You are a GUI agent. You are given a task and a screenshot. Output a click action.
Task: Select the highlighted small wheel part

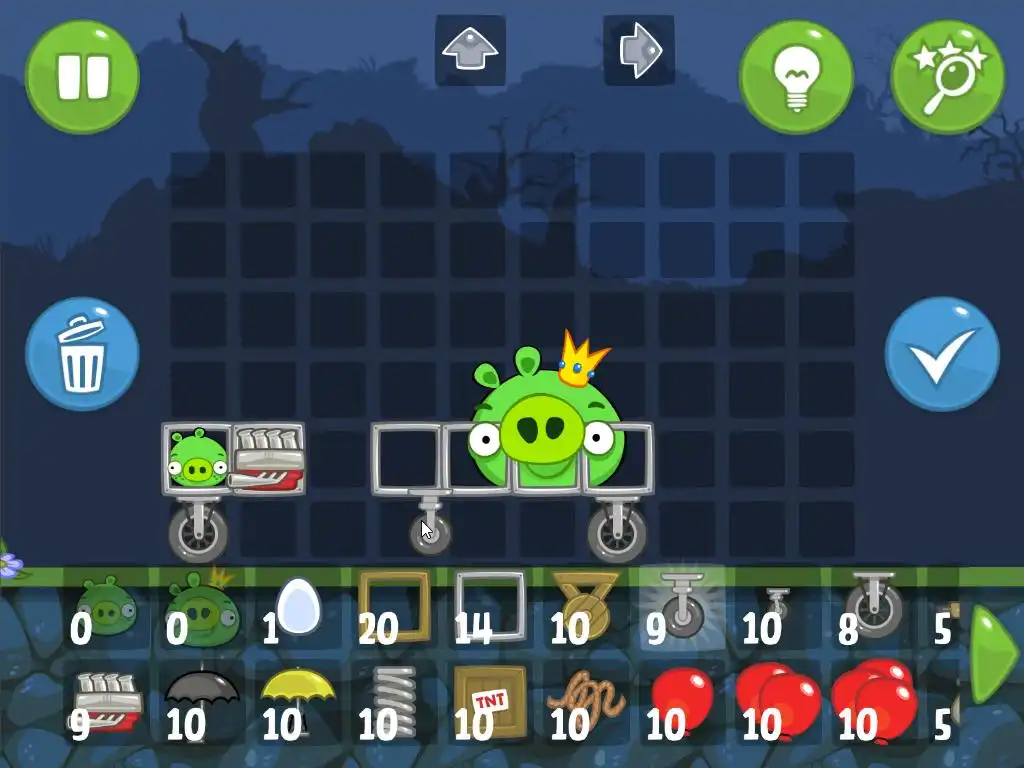point(682,606)
